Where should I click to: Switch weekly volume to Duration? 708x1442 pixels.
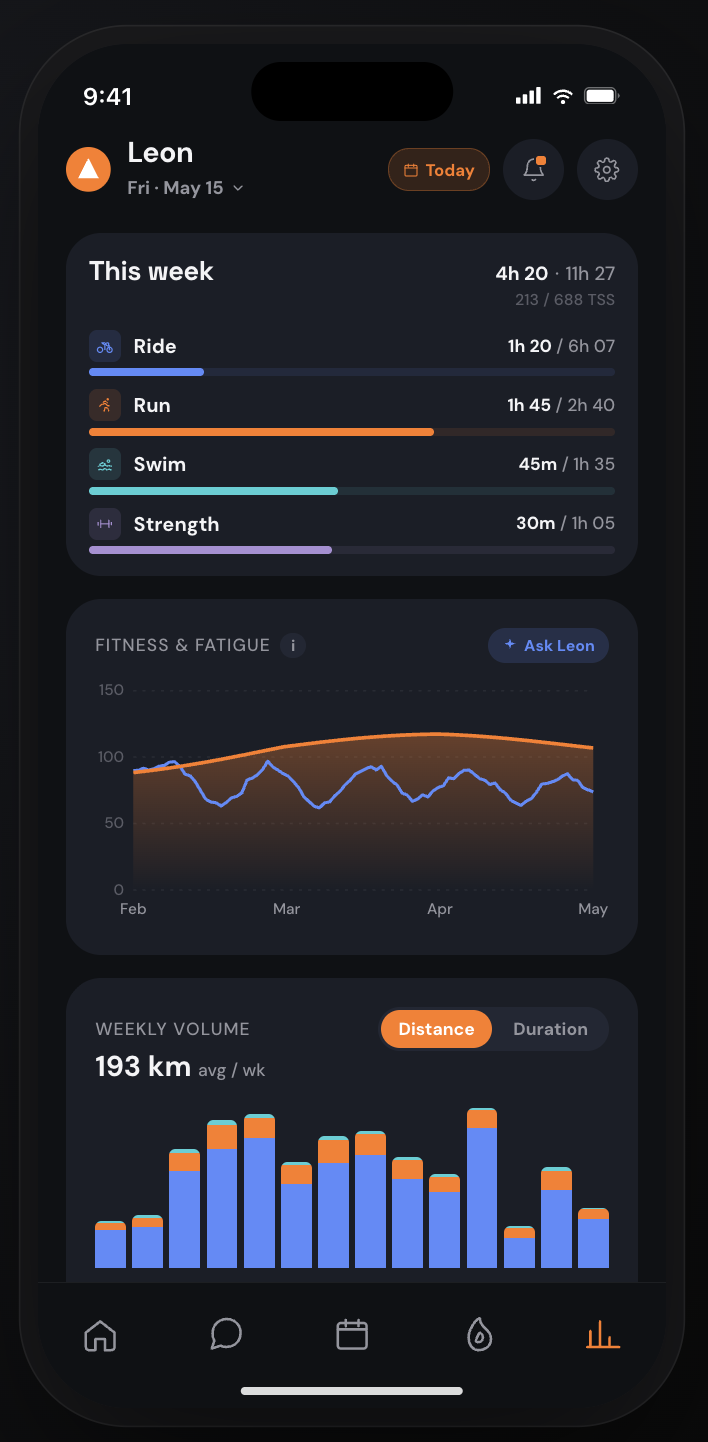click(x=550, y=1029)
